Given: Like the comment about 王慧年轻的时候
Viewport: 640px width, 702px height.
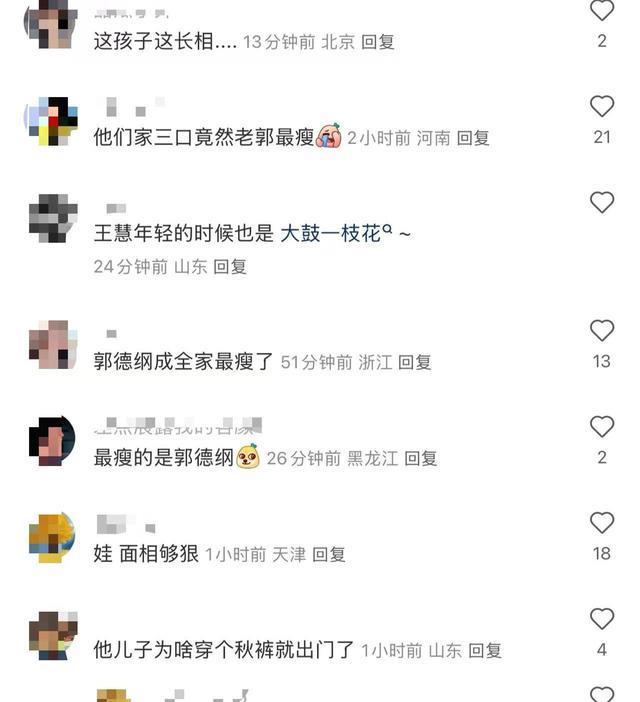Looking at the screenshot, I should click(601, 202).
